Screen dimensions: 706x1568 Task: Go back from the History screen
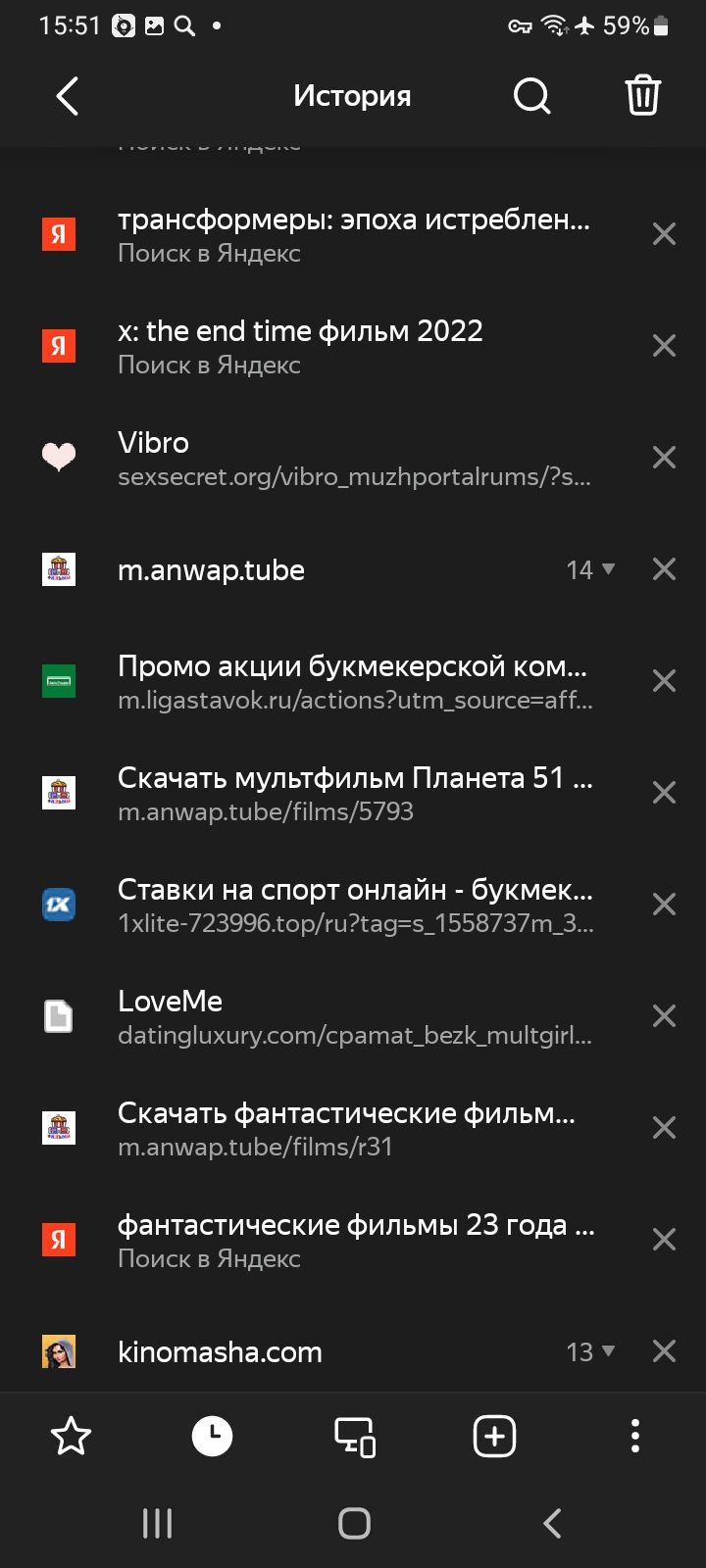pyautogui.click(x=67, y=96)
